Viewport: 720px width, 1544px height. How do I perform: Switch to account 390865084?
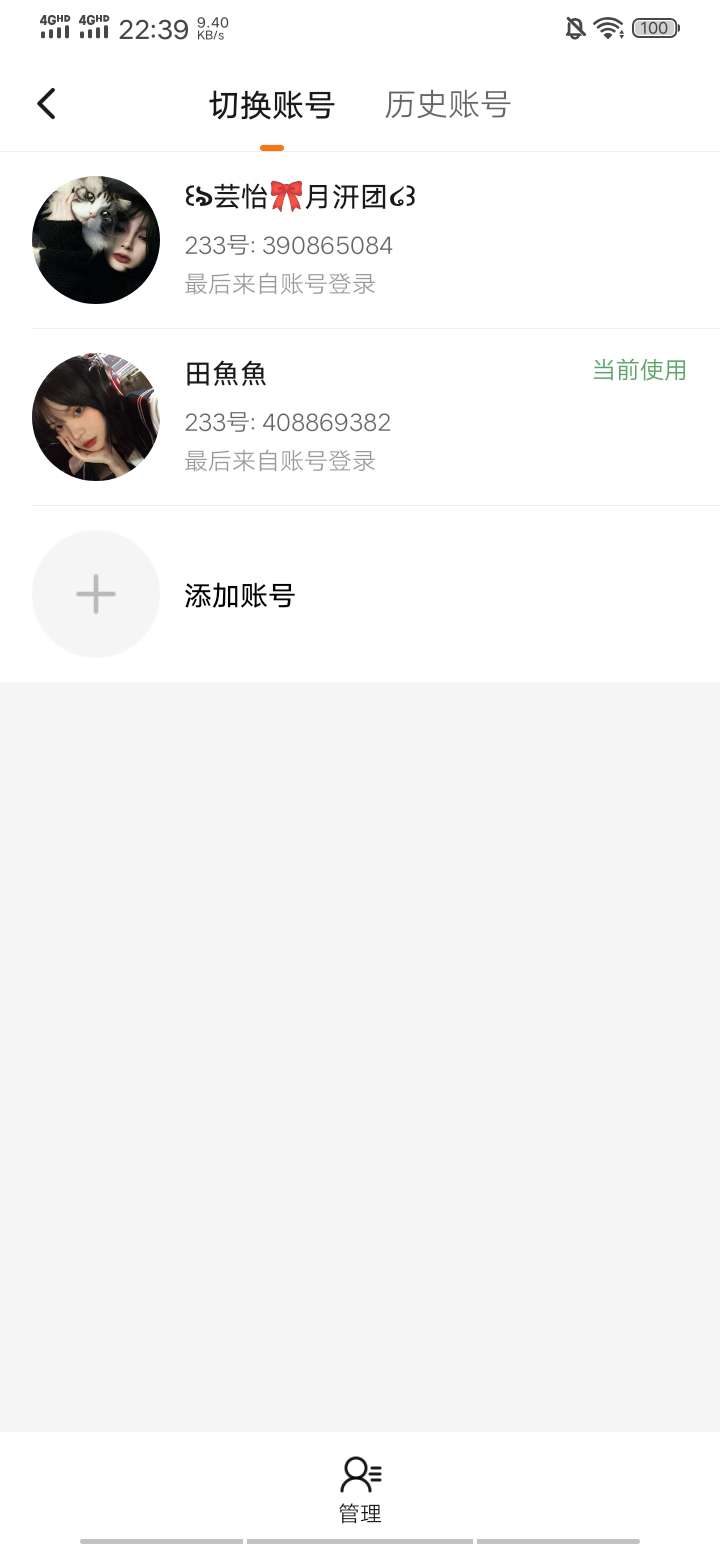(x=360, y=240)
